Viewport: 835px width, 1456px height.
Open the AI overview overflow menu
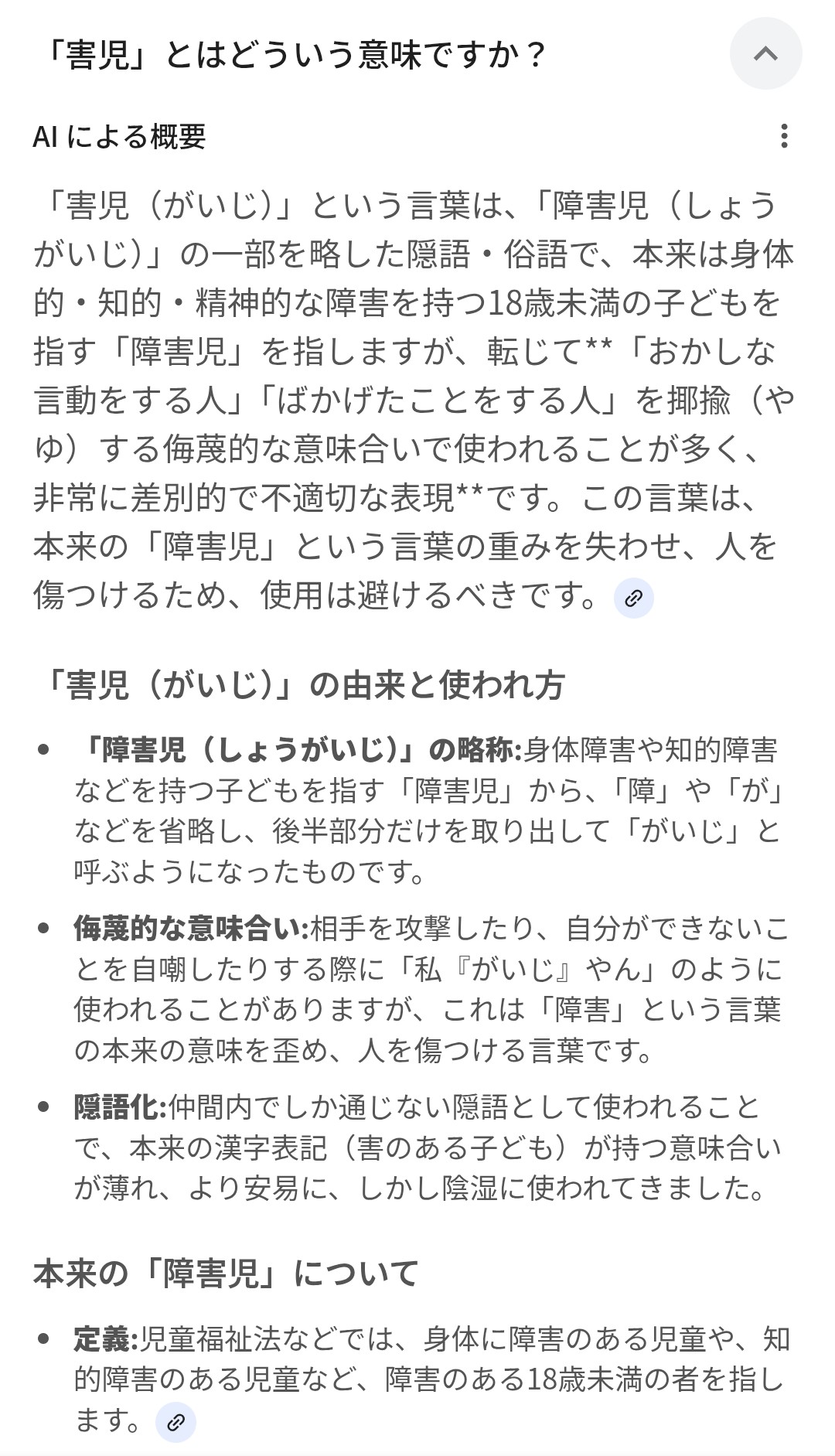[x=784, y=136]
